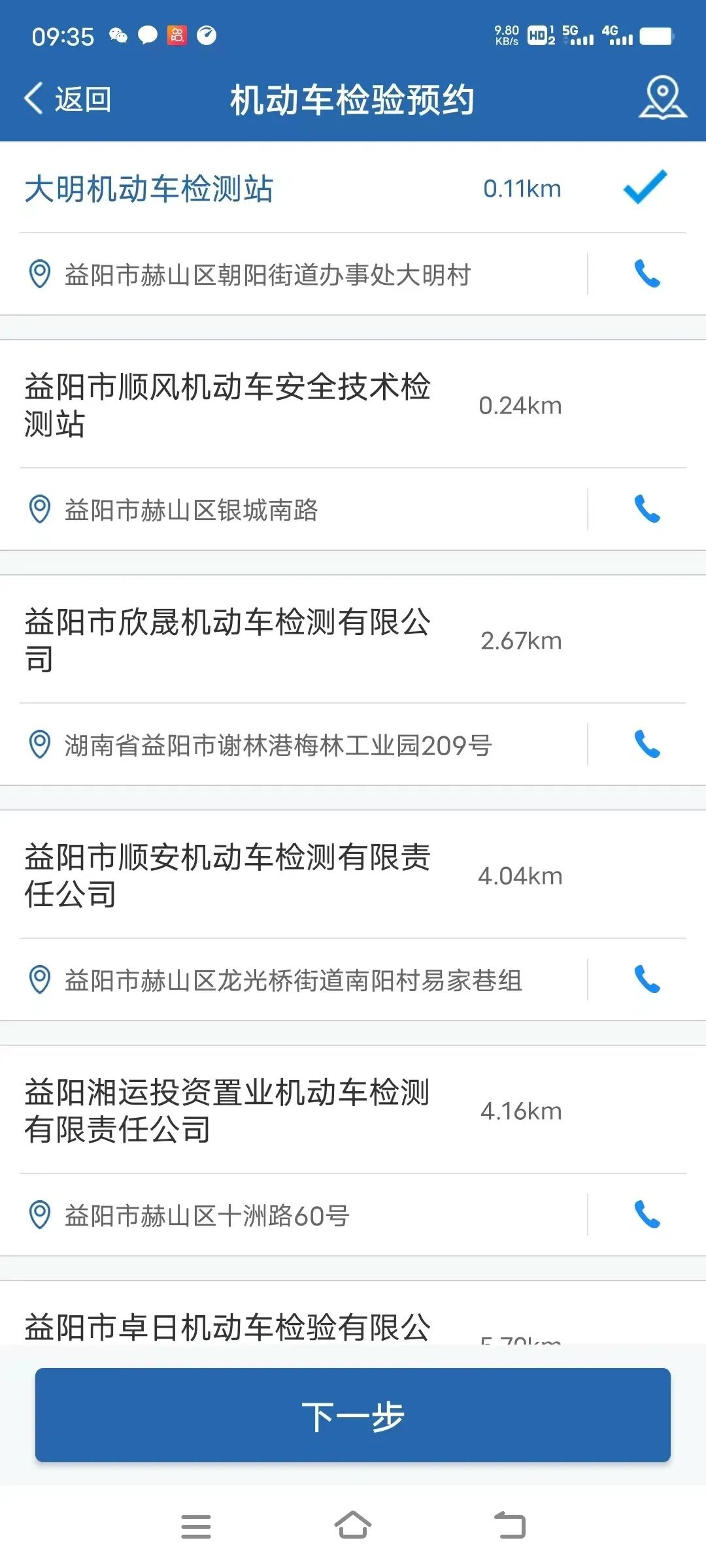Tap the 0.11km distance on the first station
Screen dimensions: 706x1568
tap(522, 189)
